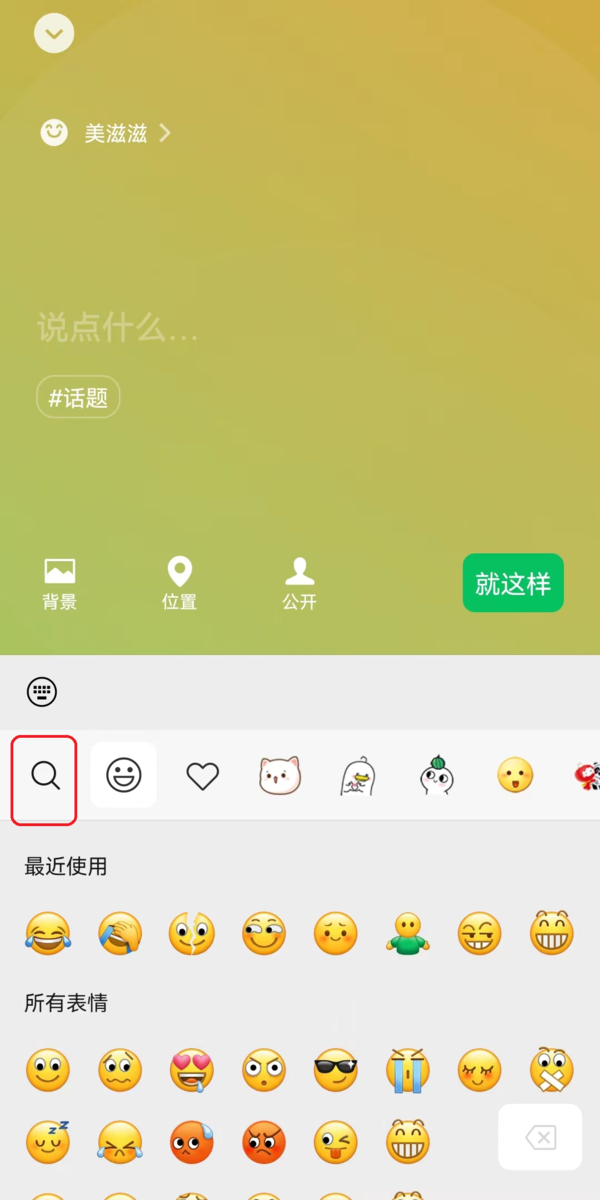This screenshot has width=600, height=1200.
Task: Add a #话题 topic tag
Action: (78, 397)
